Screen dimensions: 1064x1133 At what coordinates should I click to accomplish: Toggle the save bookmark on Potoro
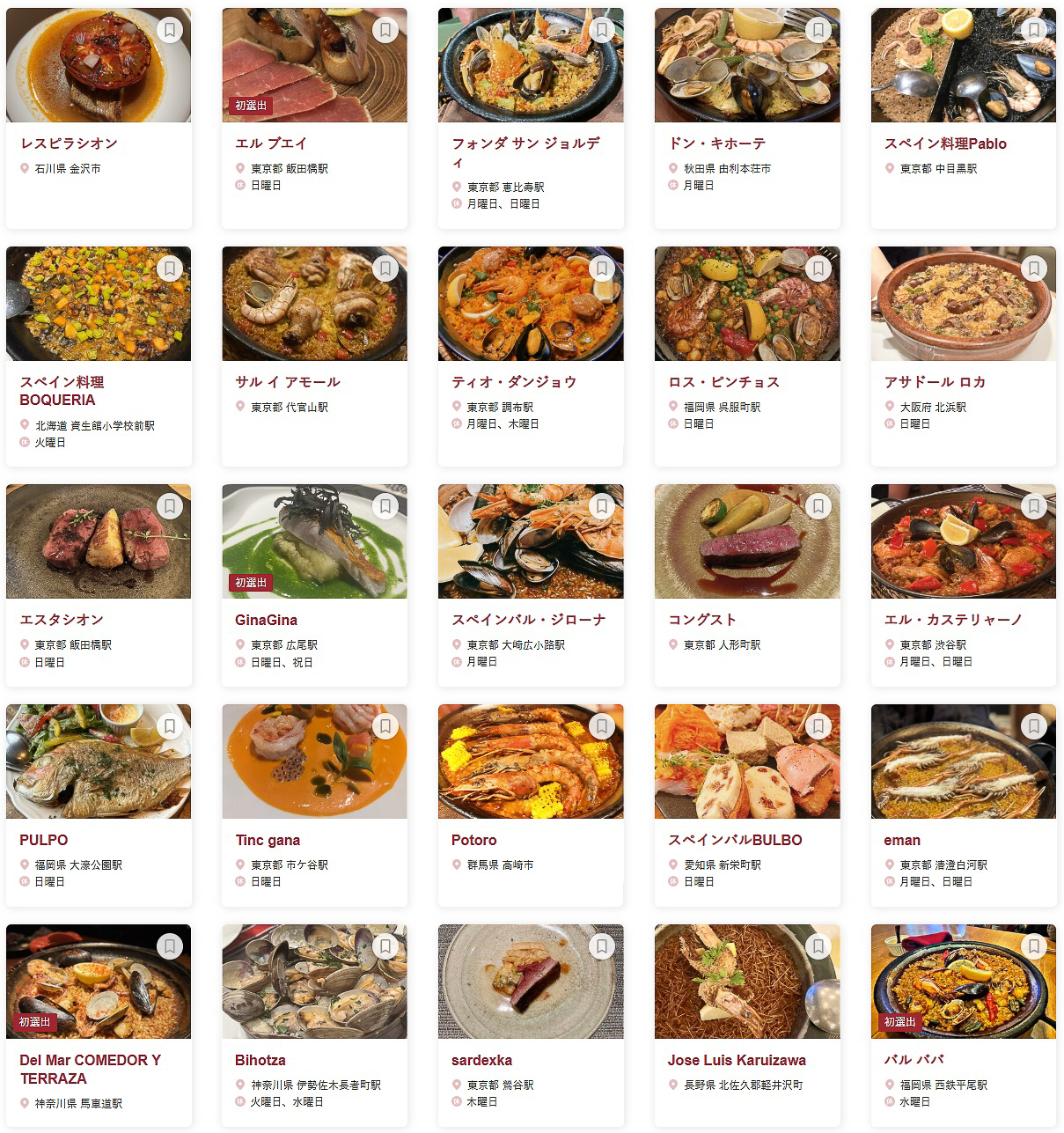(601, 726)
